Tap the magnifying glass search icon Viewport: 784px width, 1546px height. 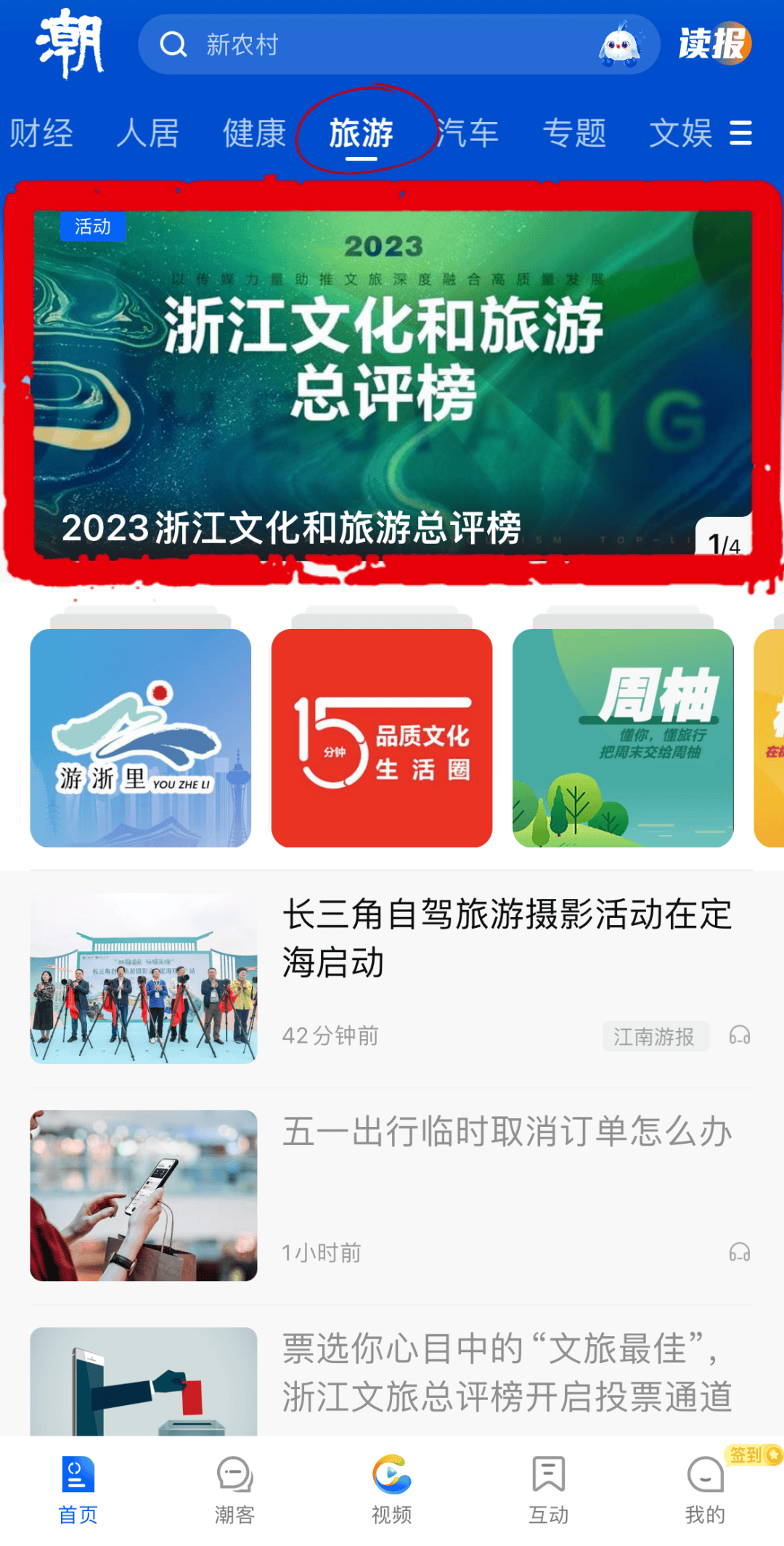click(172, 44)
